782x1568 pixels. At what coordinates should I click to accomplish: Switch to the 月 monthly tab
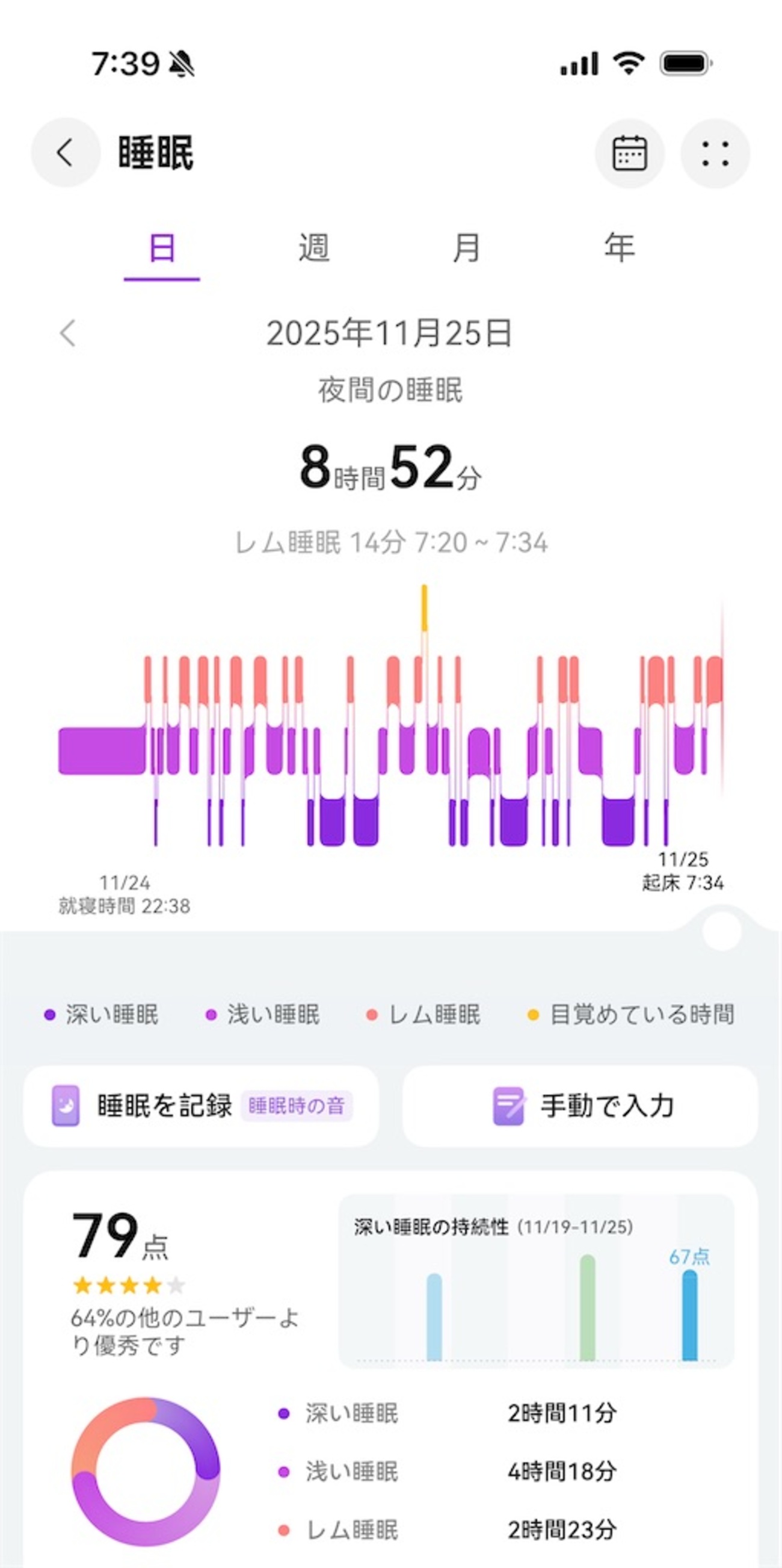pos(466,249)
